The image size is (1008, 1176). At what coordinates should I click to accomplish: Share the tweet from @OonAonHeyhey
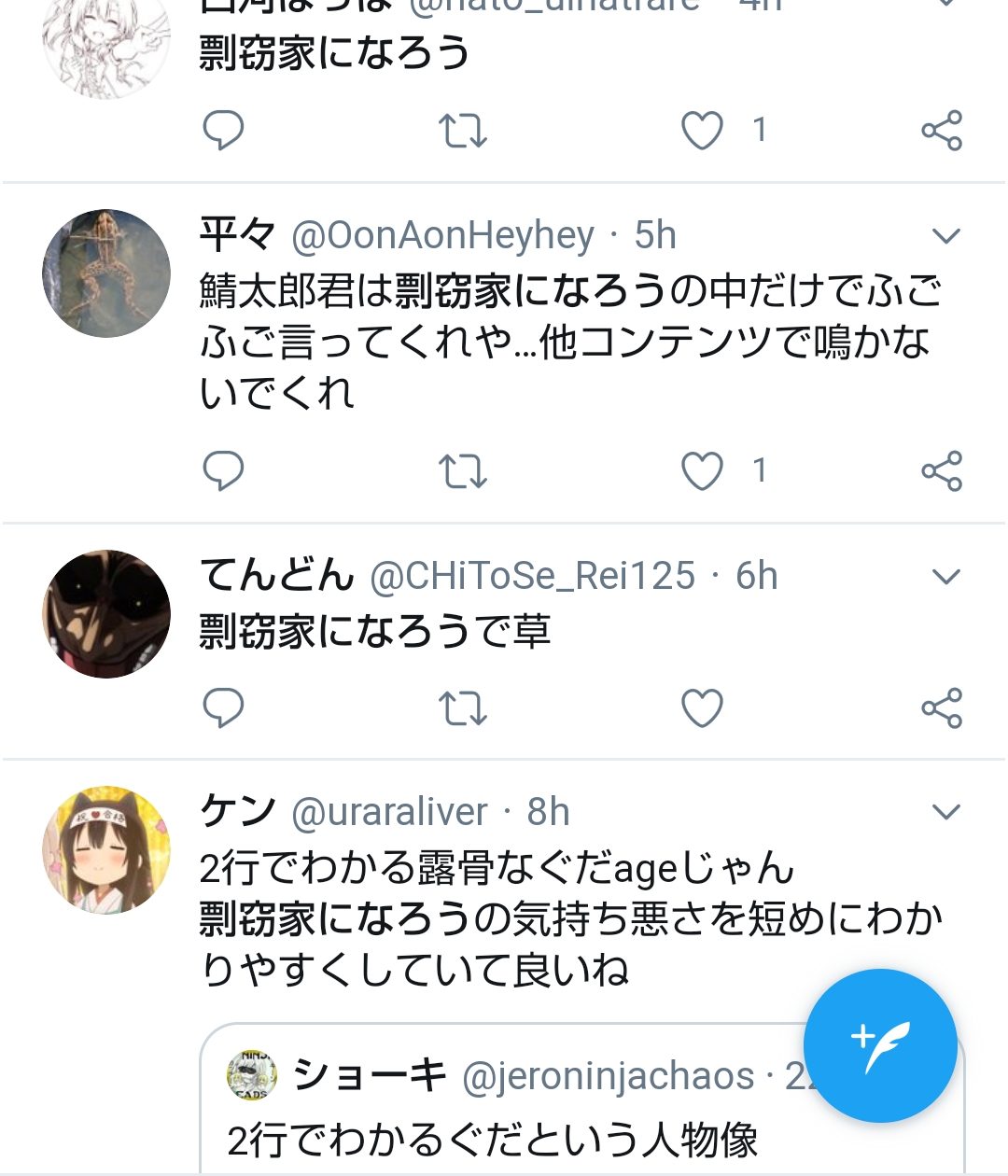coord(942,470)
